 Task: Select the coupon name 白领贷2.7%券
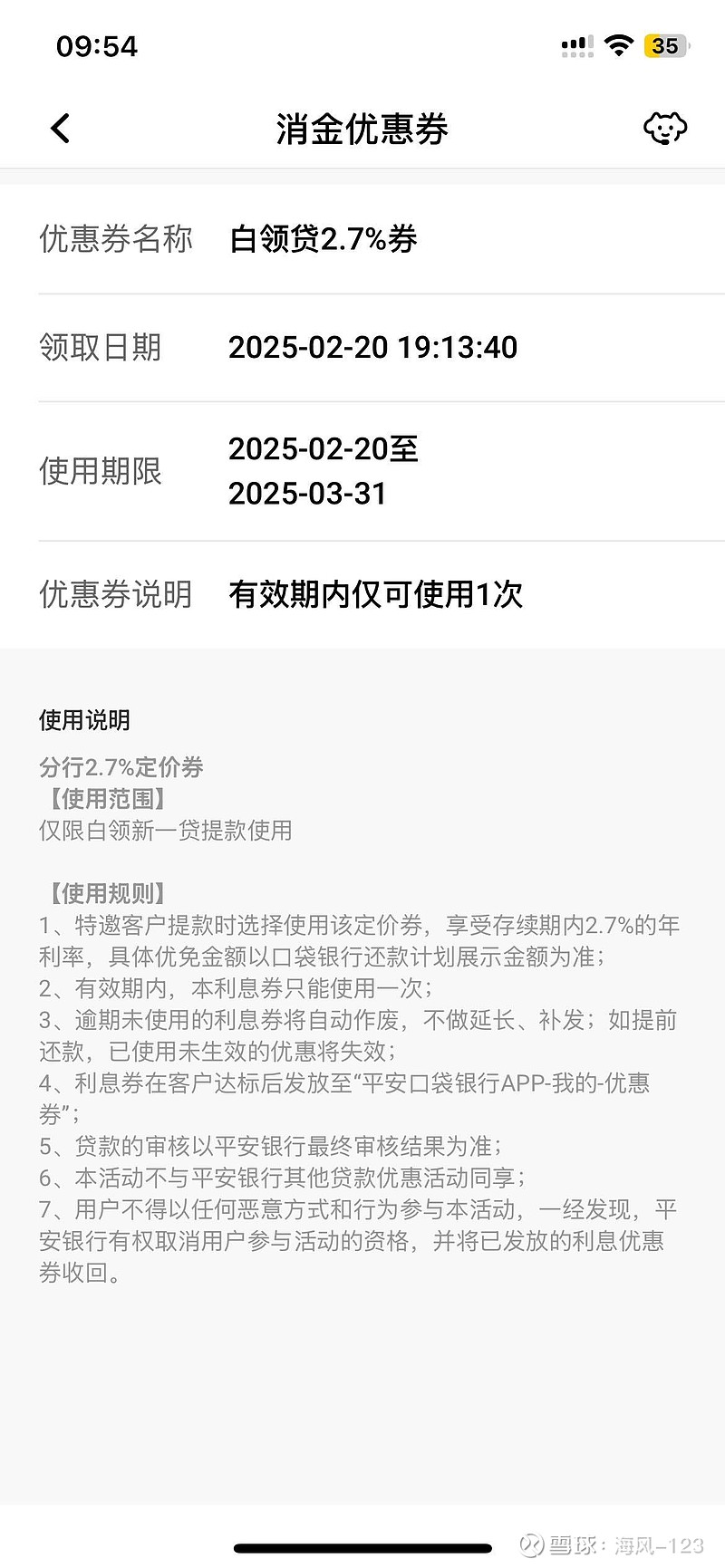[322, 239]
